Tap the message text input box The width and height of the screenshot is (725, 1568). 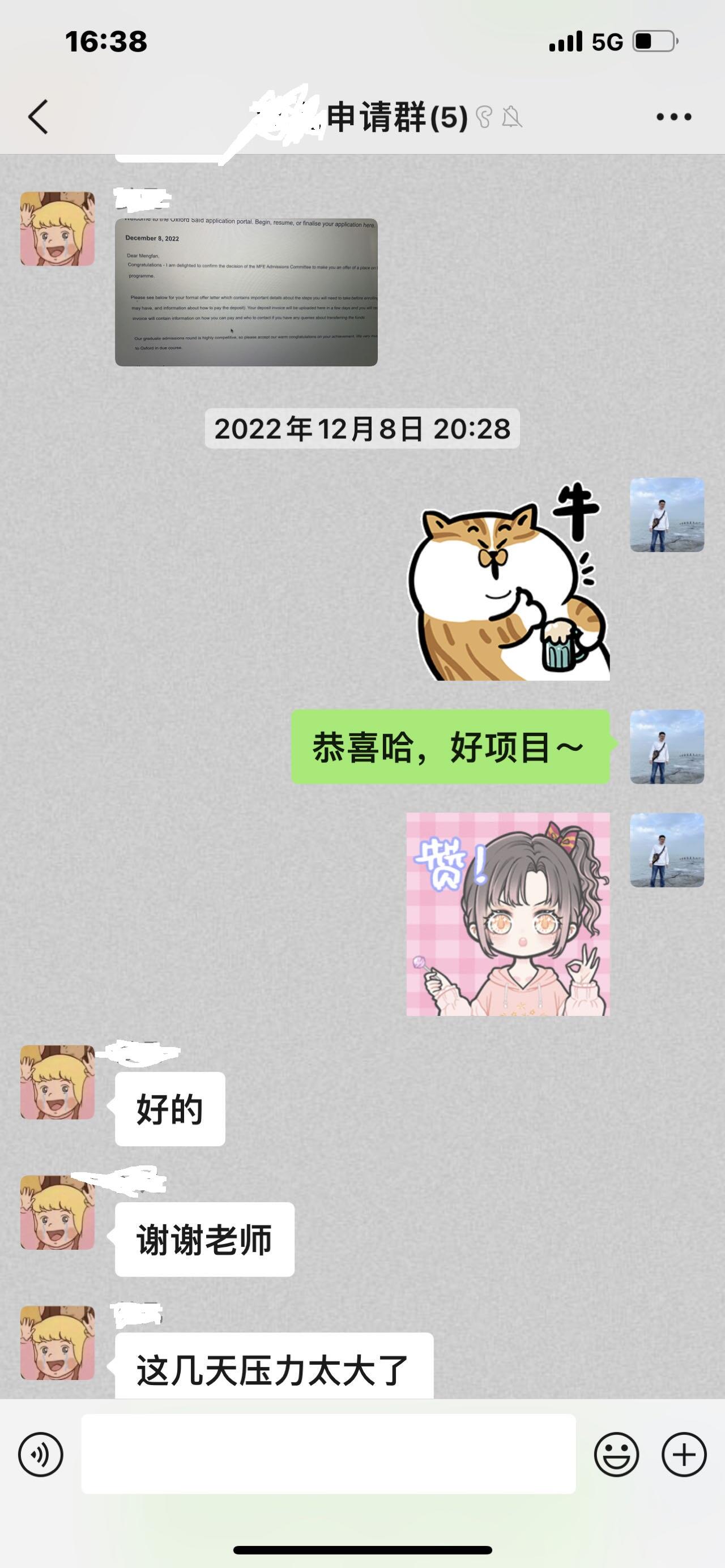point(328,1454)
